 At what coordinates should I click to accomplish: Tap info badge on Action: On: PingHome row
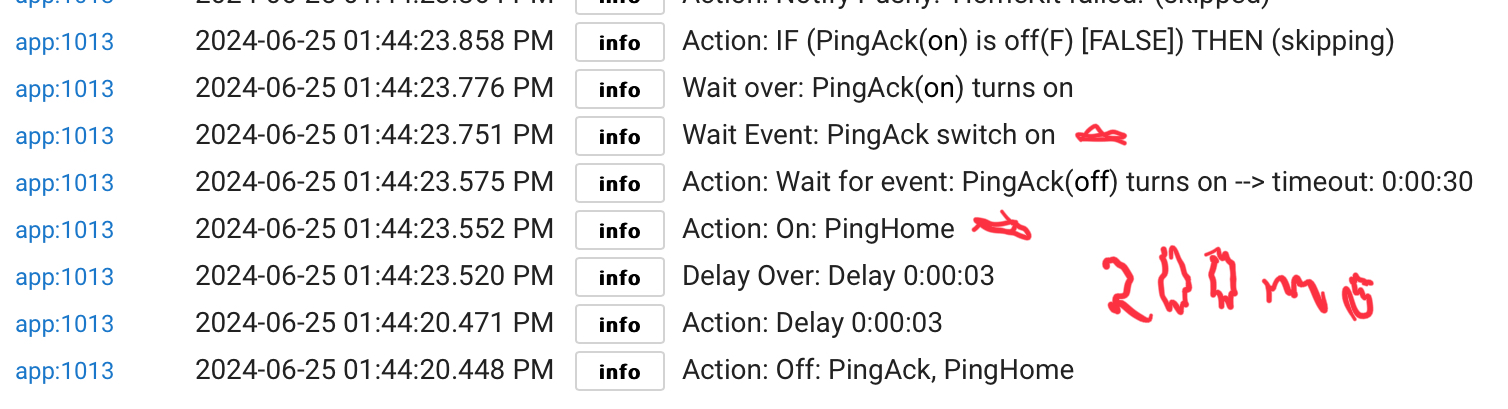(619, 230)
